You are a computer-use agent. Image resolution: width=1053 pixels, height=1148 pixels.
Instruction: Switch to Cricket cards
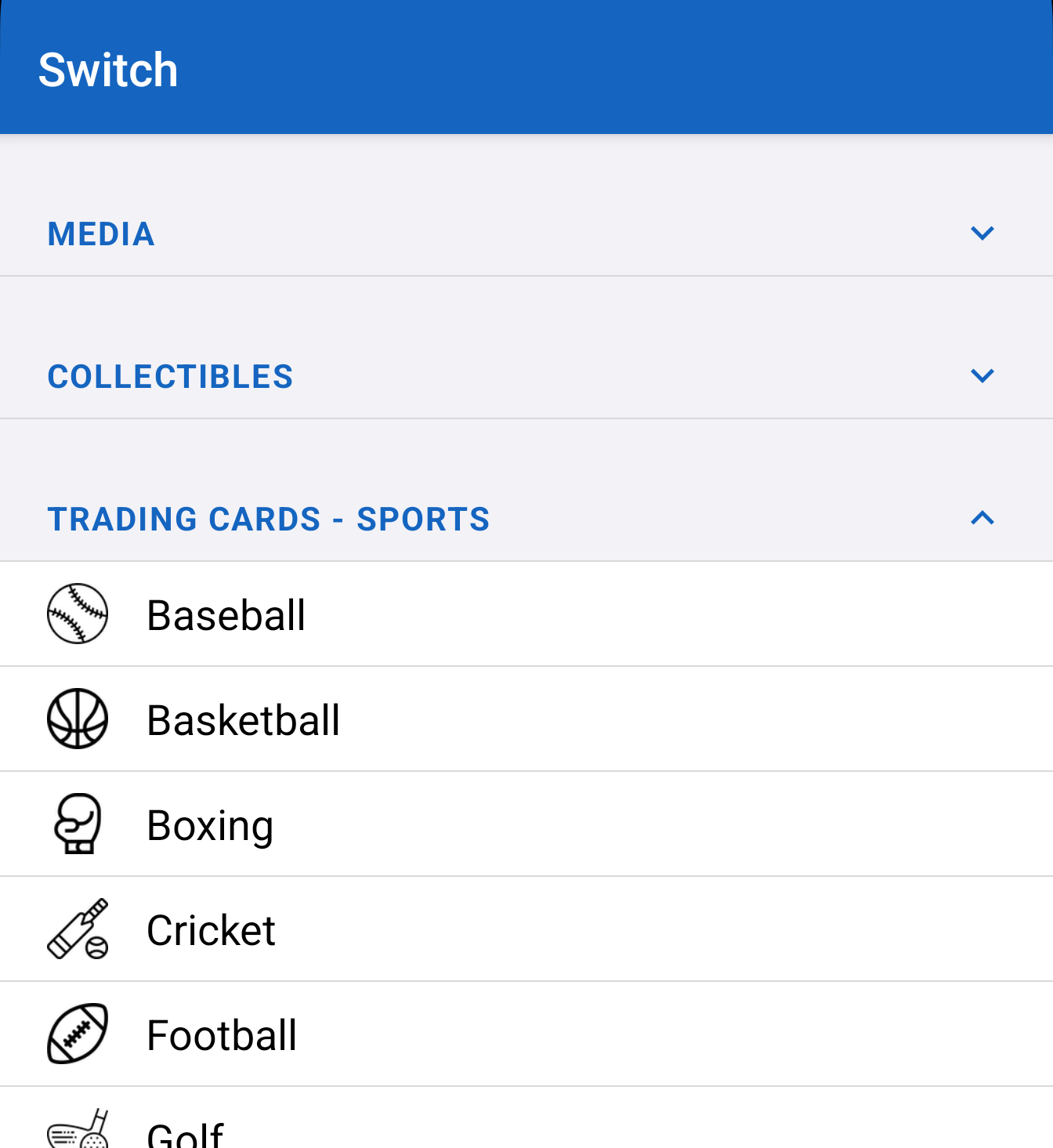tap(211, 929)
